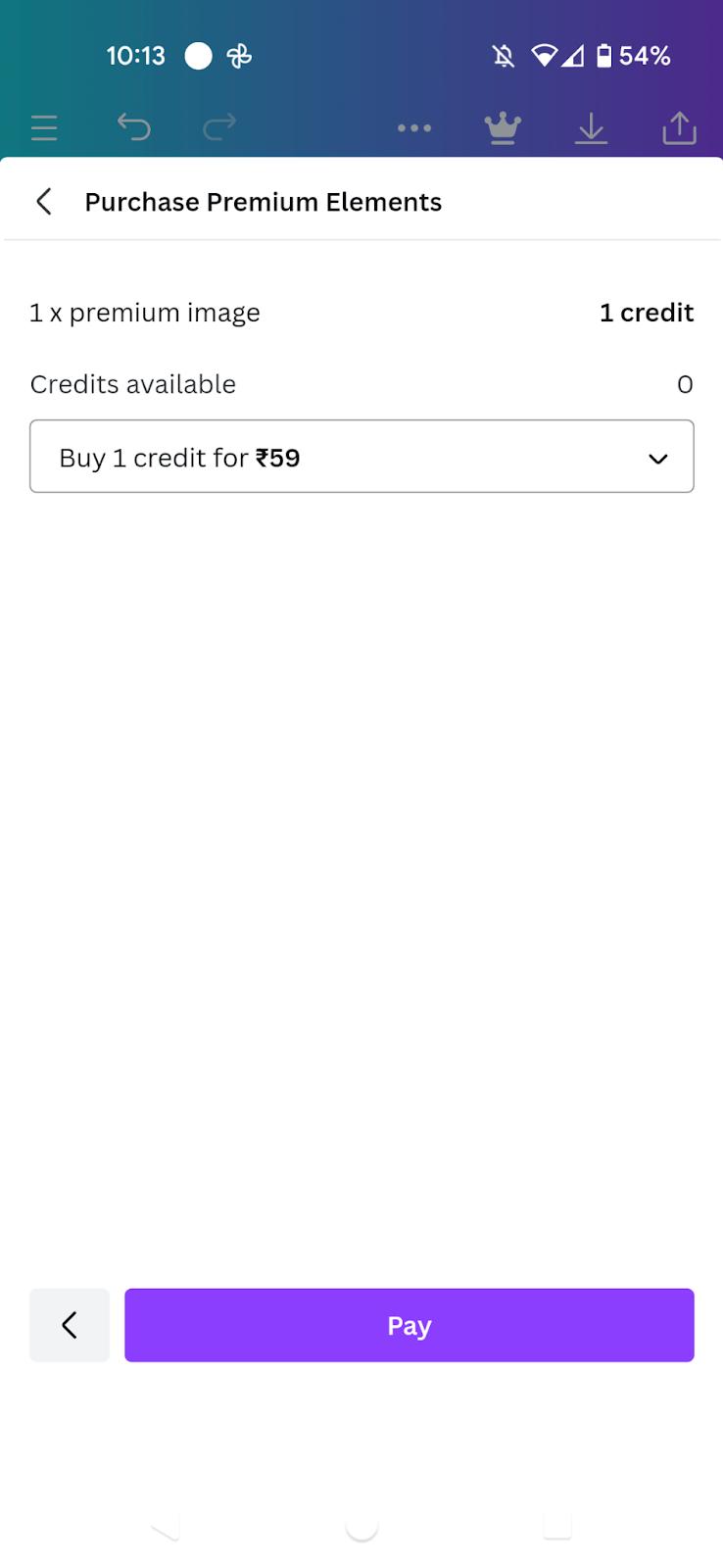Tap the 1 x premium image line item
Image resolution: width=723 pixels, height=1568 pixels.
click(144, 312)
